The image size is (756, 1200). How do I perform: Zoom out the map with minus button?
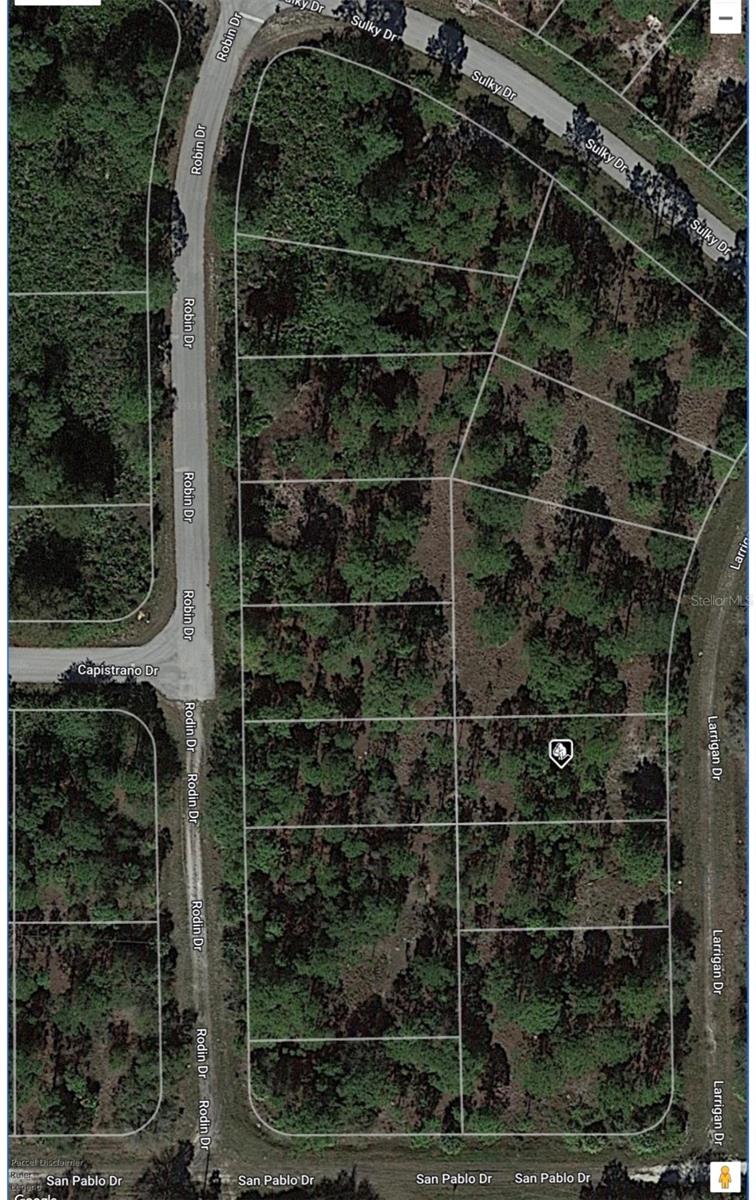(726, 16)
